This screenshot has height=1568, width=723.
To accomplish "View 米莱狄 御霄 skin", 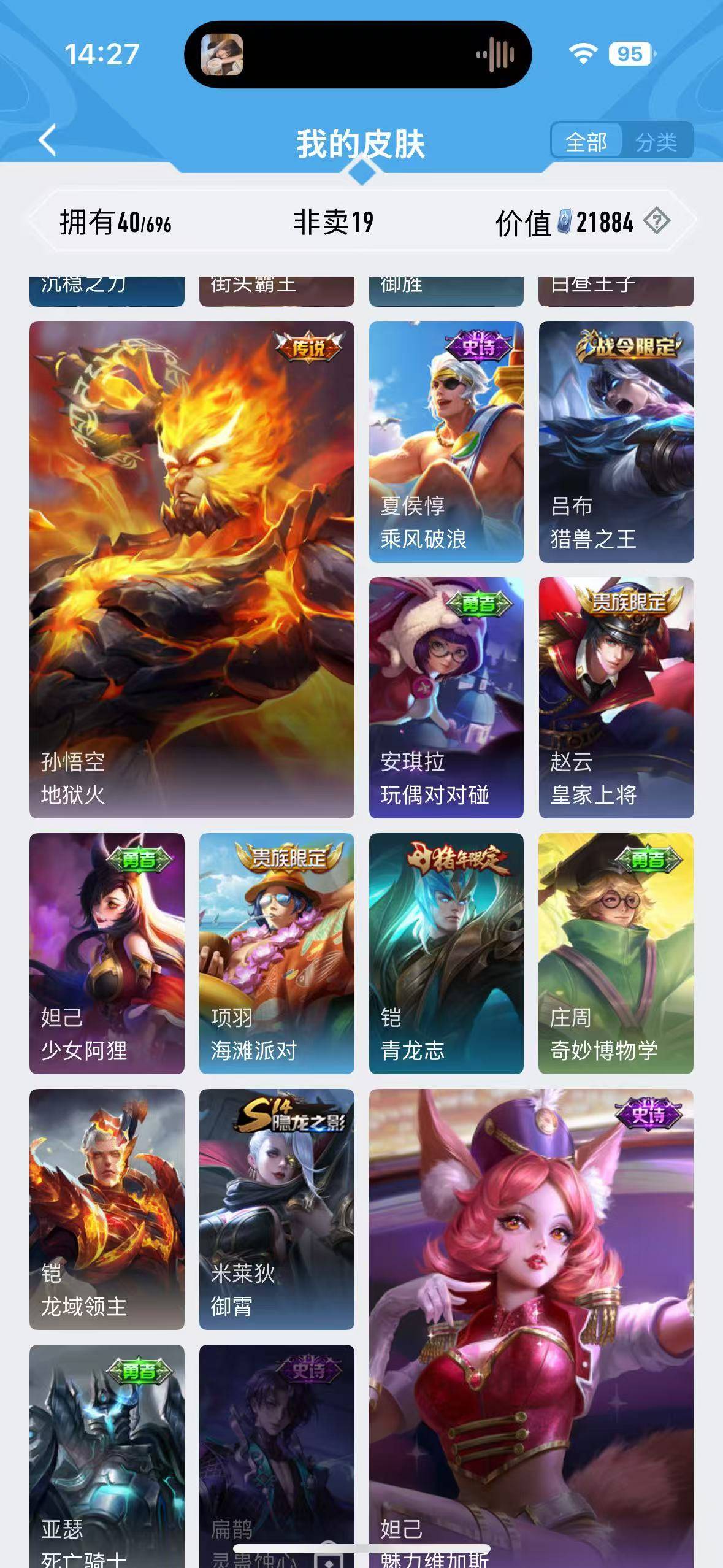I will tap(277, 1209).
